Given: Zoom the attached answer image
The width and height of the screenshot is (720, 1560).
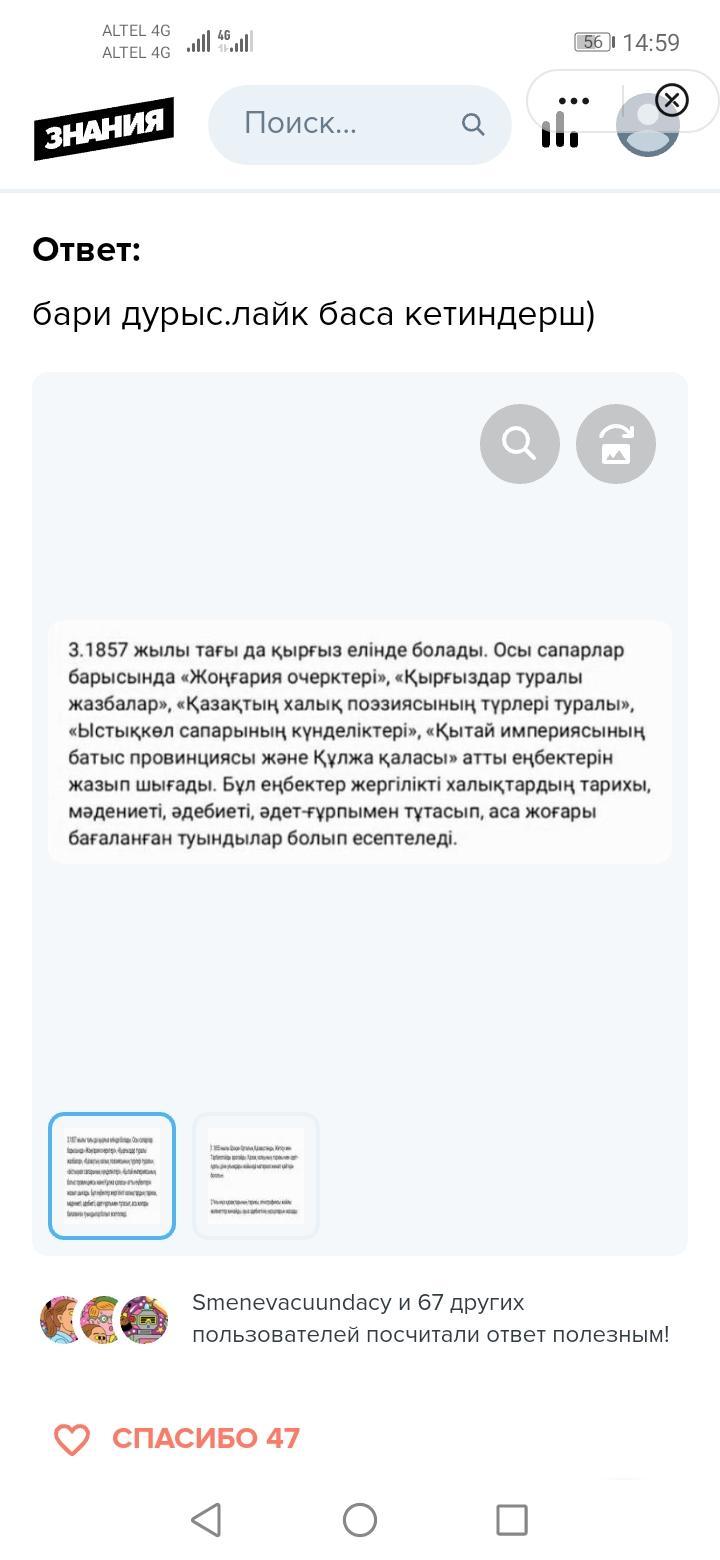Looking at the screenshot, I should (x=519, y=443).
